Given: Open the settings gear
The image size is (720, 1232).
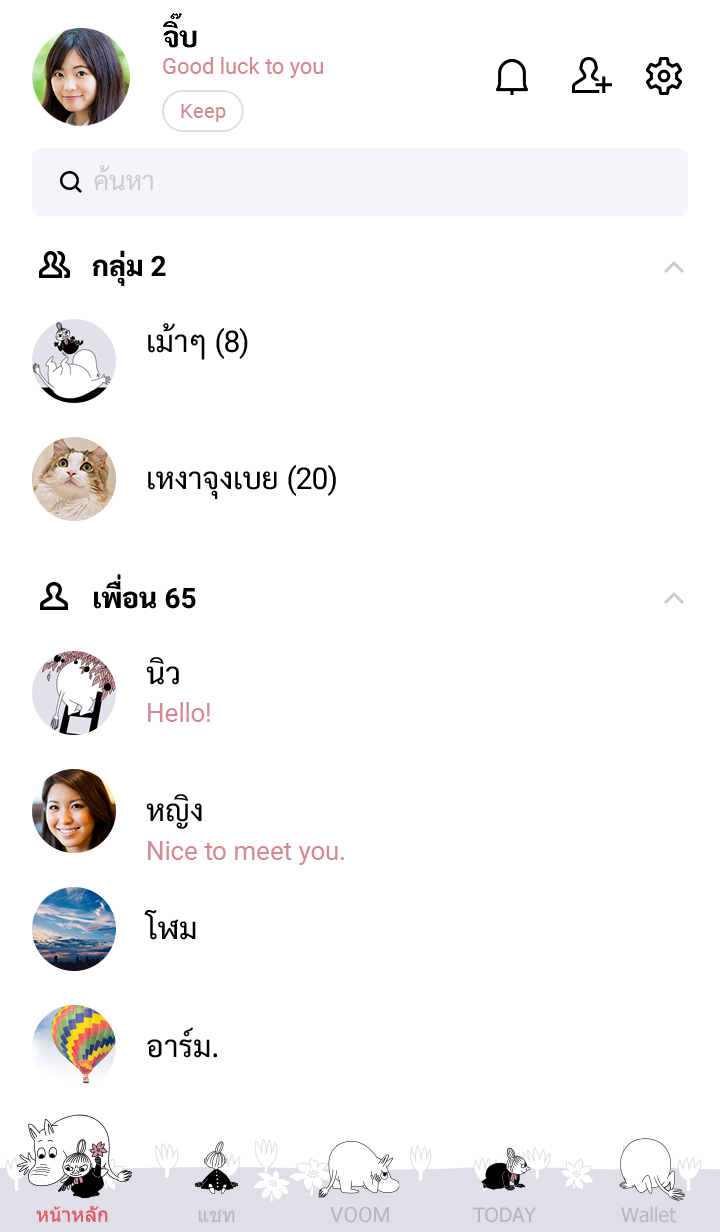Looking at the screenshot, I should click(664, 77).
